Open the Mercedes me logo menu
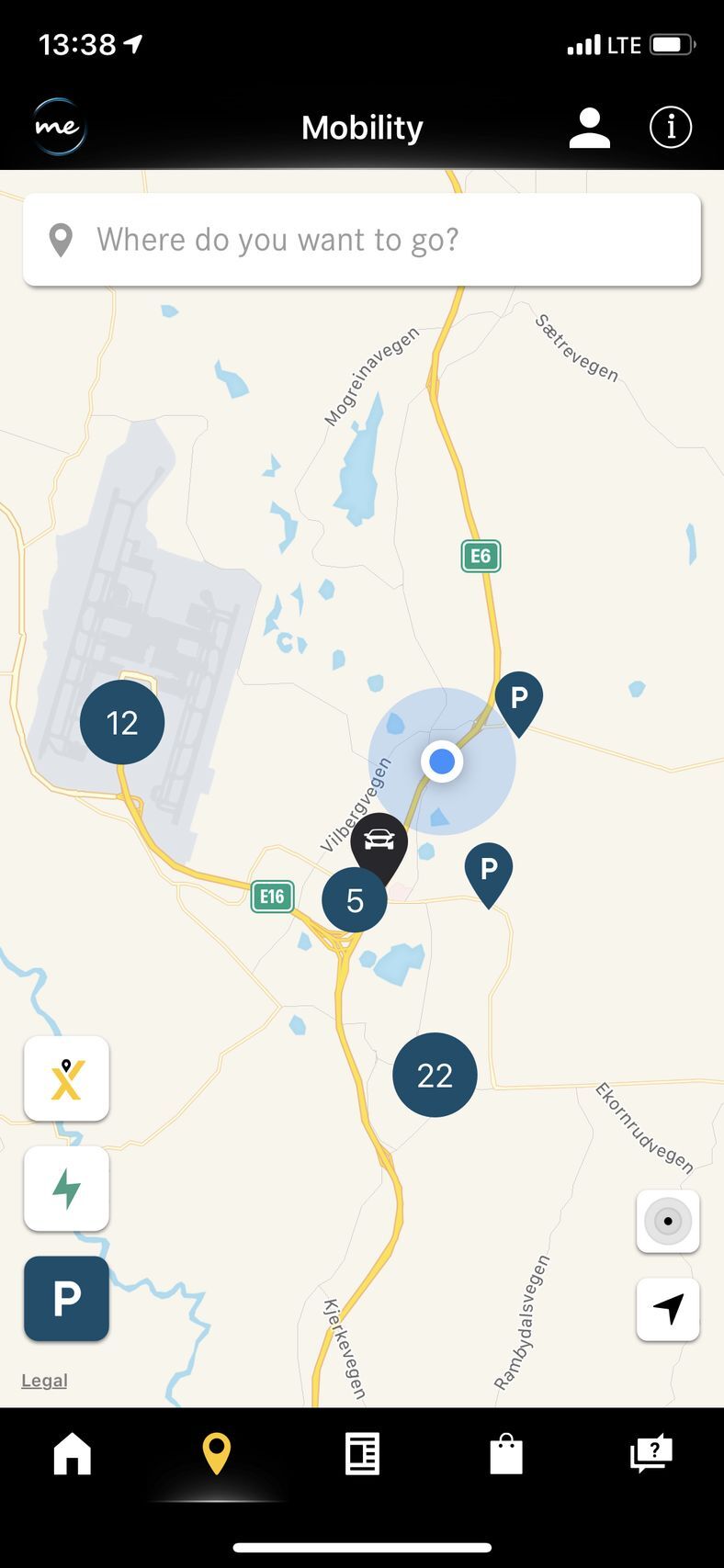724x1568 pixels. 59,127
